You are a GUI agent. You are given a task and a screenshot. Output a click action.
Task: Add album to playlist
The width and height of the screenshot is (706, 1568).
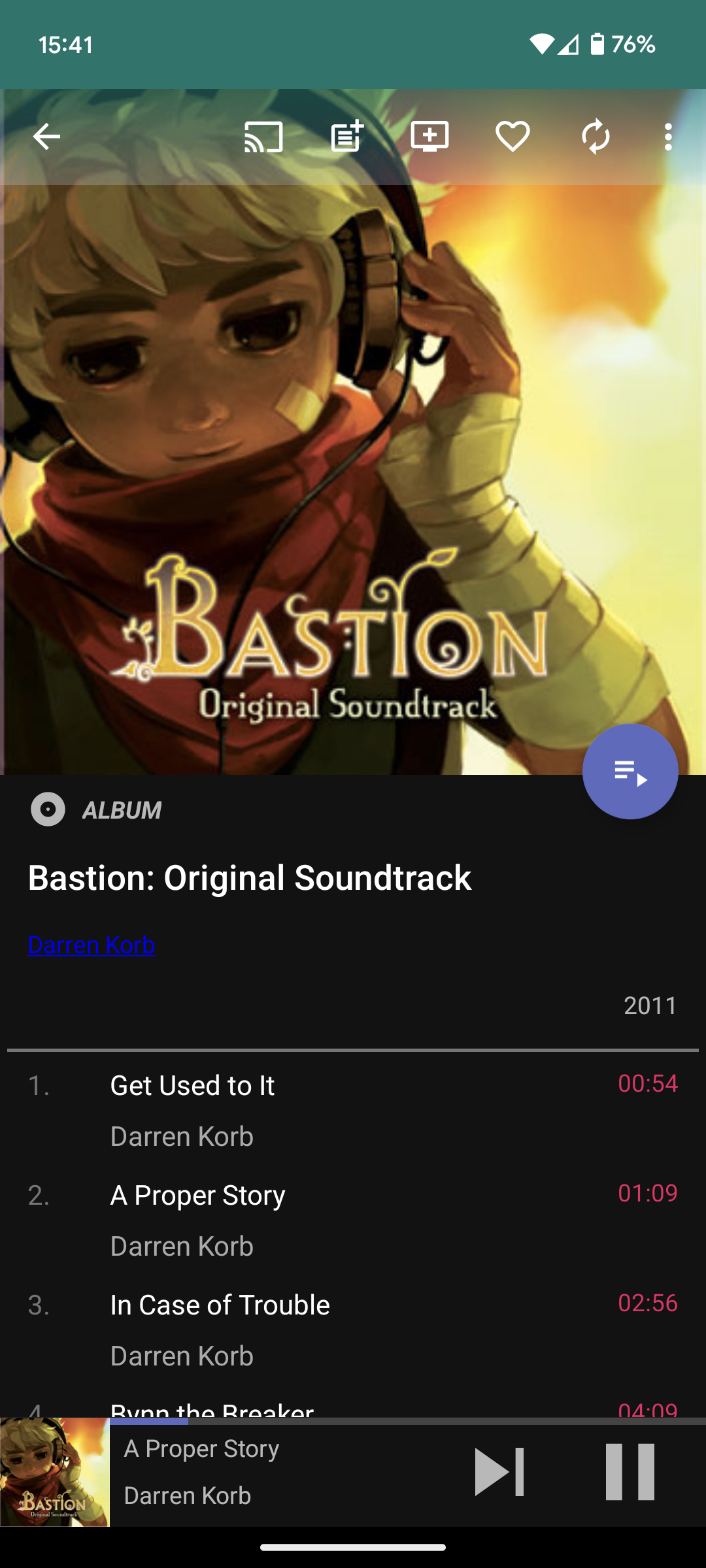pos(347,137)
